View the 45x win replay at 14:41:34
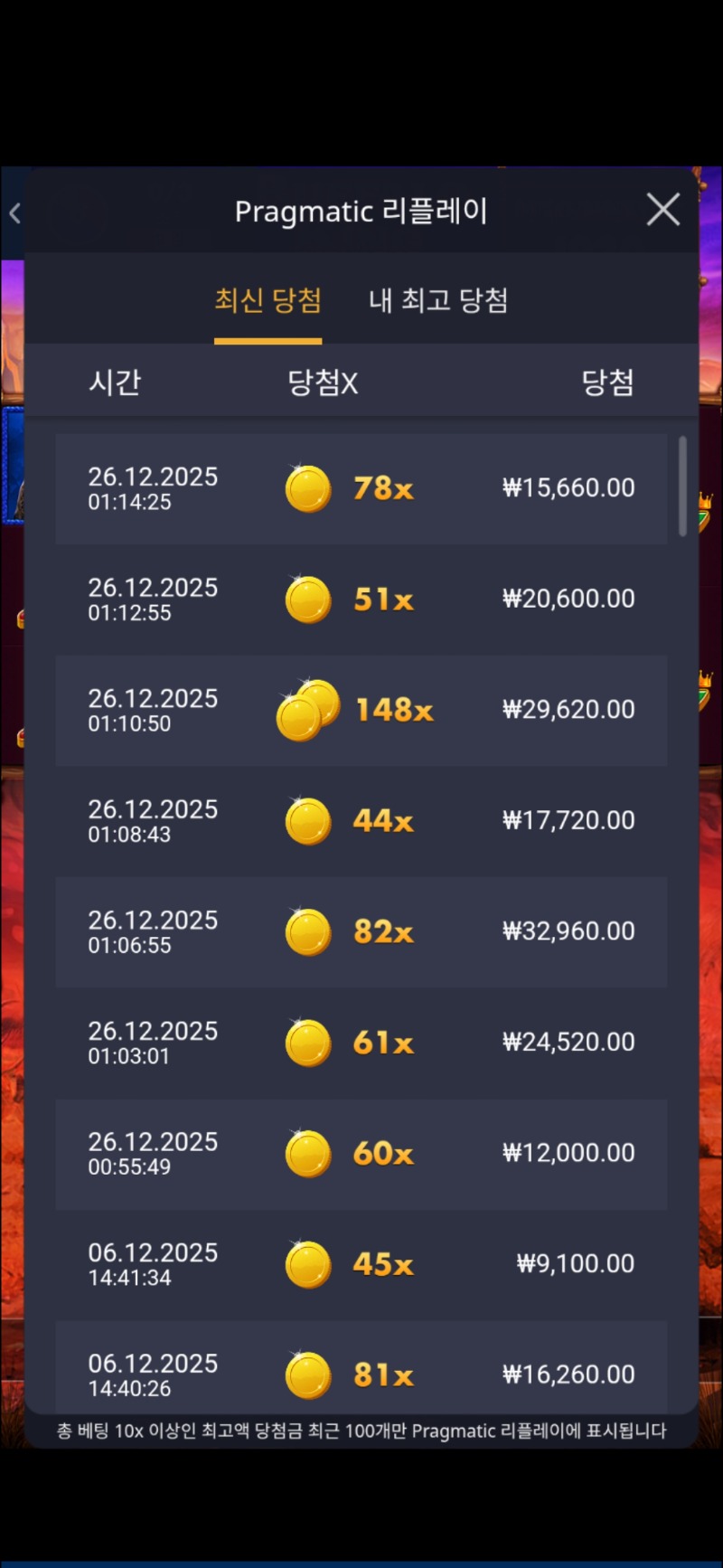 point(361,1264)
